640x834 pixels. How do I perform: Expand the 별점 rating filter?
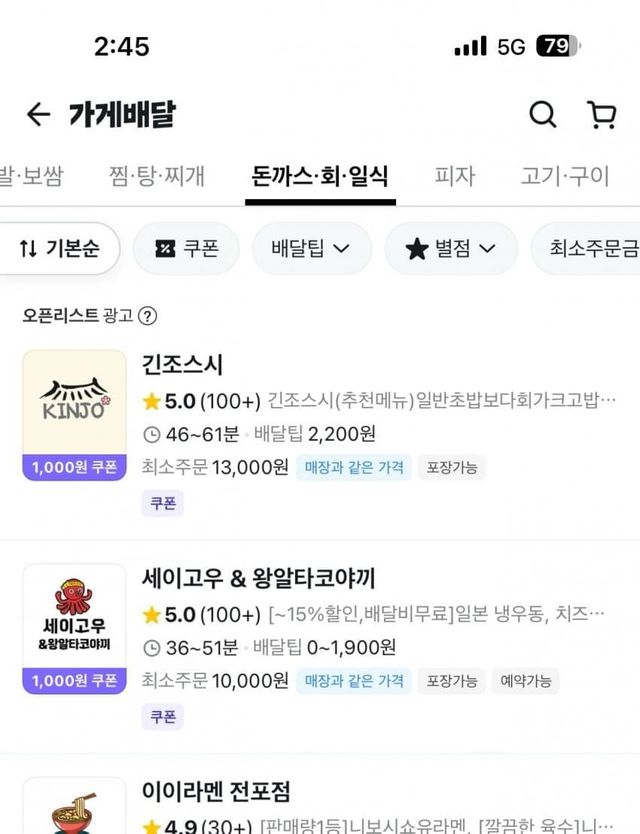click(451, 249)
